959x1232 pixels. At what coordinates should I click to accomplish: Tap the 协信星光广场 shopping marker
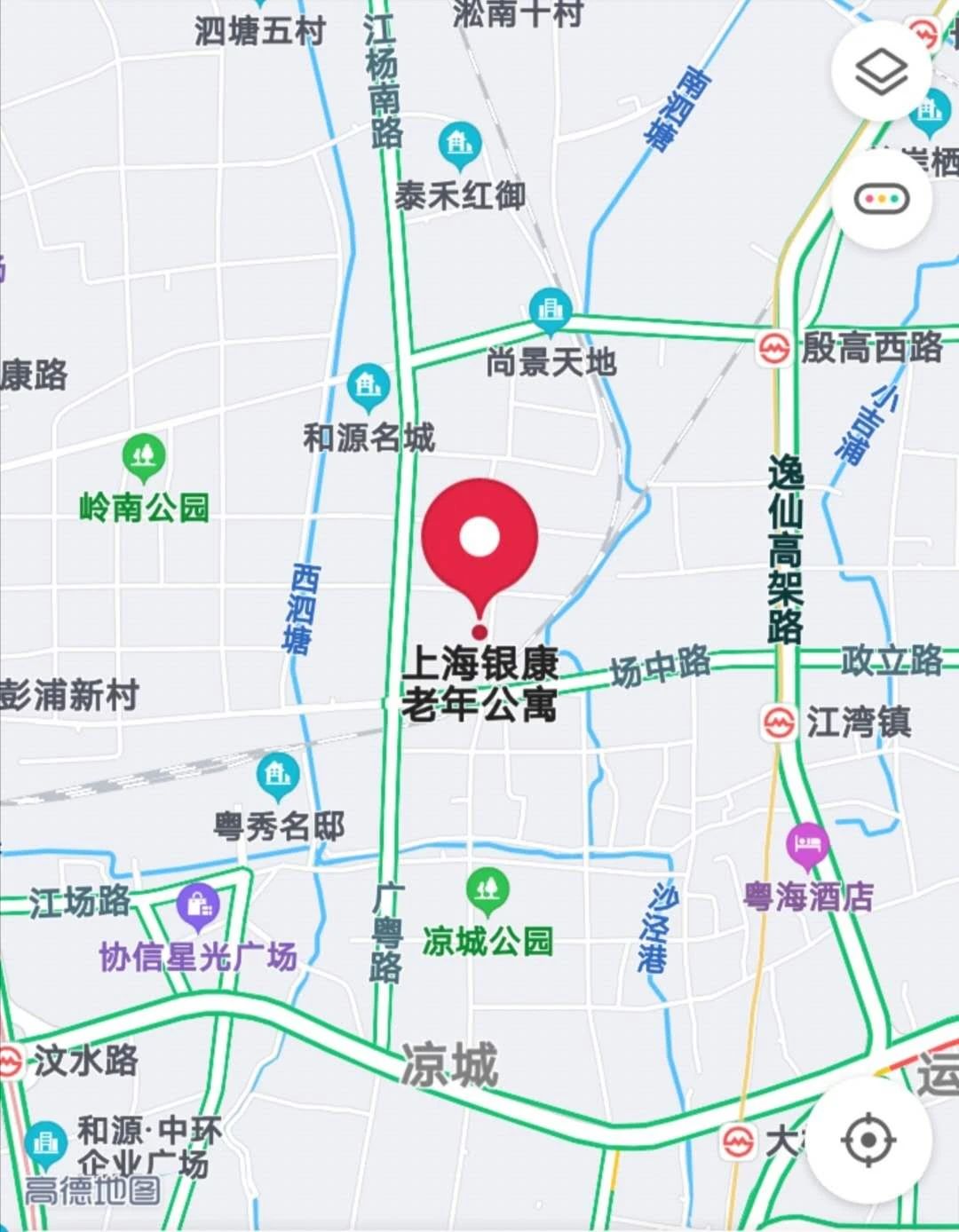pyautogui.click(x=198, y=905)
